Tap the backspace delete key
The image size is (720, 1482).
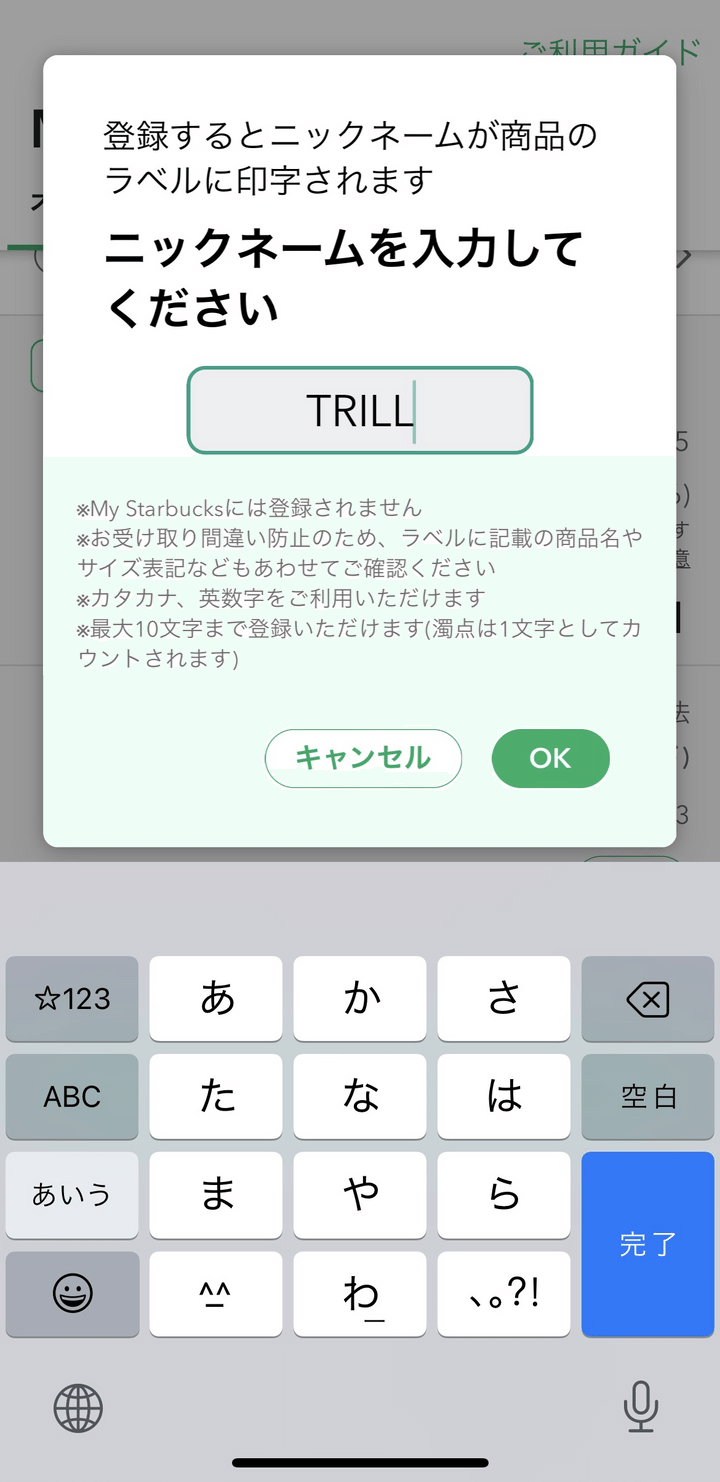point(648,997)
